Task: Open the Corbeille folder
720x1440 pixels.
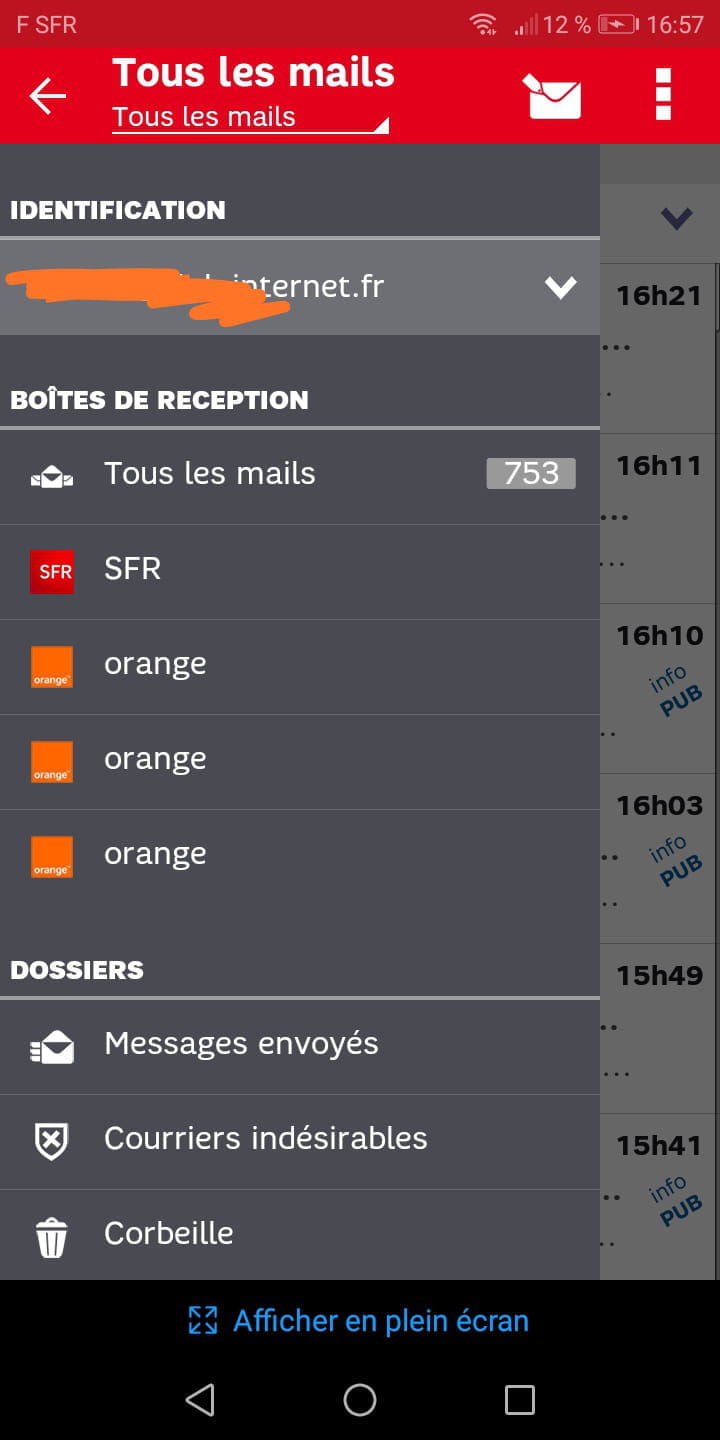Action: coord(300,1235)
